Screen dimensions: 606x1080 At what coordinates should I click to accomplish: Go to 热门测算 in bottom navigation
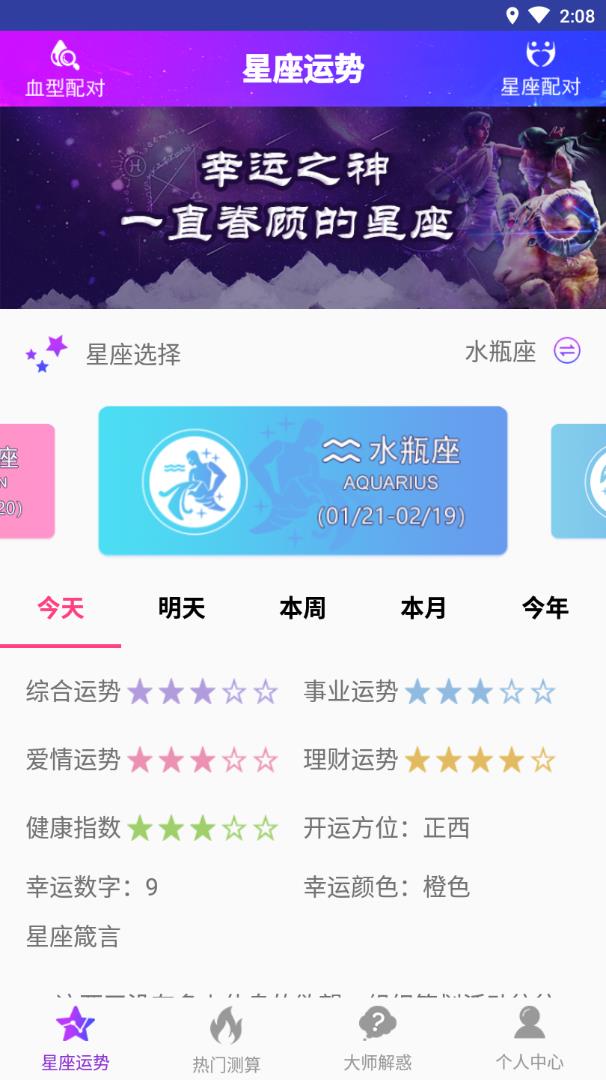(227, 1039)
